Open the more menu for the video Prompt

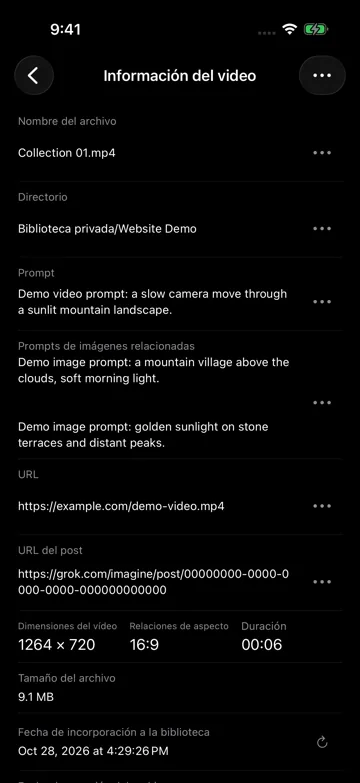pos(322,302)
